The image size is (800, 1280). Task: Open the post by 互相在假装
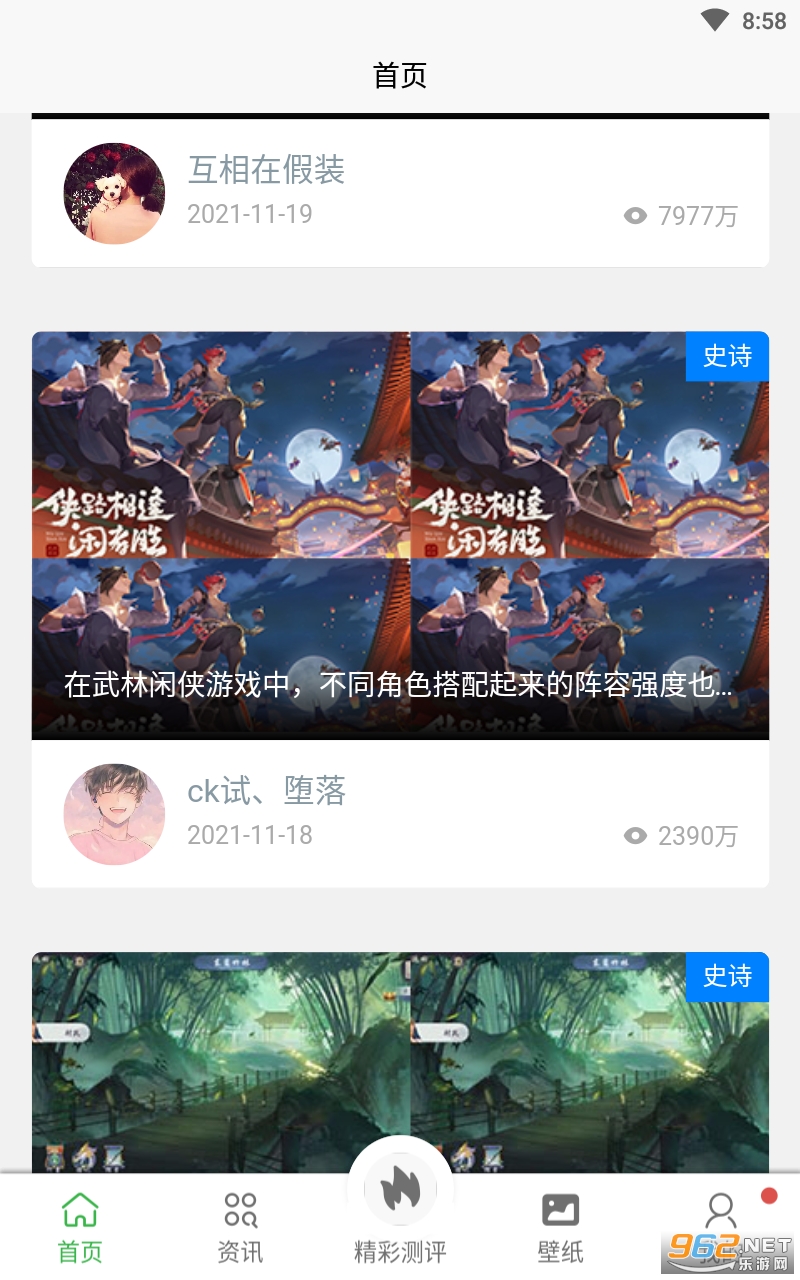[x=400, y=193]
